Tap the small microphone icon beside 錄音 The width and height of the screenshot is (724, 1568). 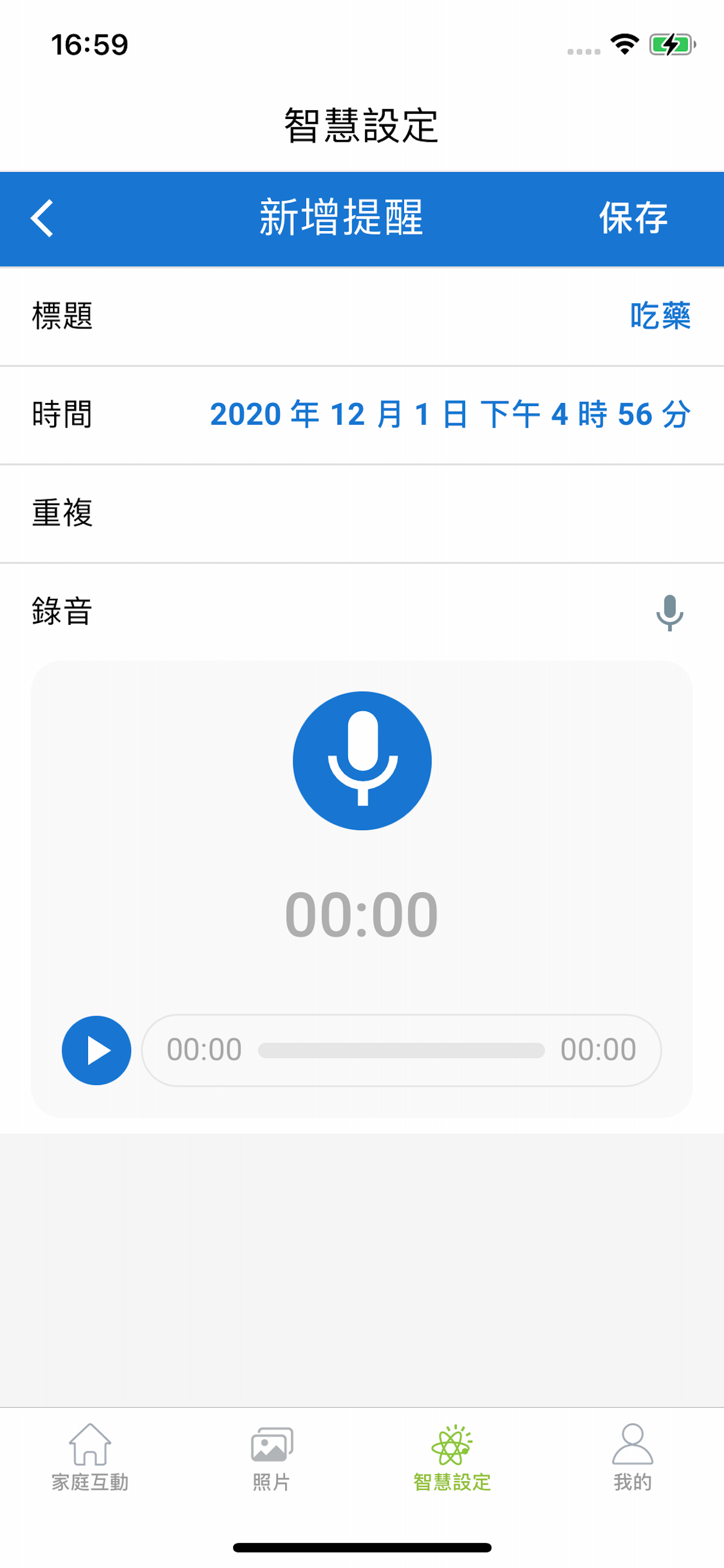[669, 612]
